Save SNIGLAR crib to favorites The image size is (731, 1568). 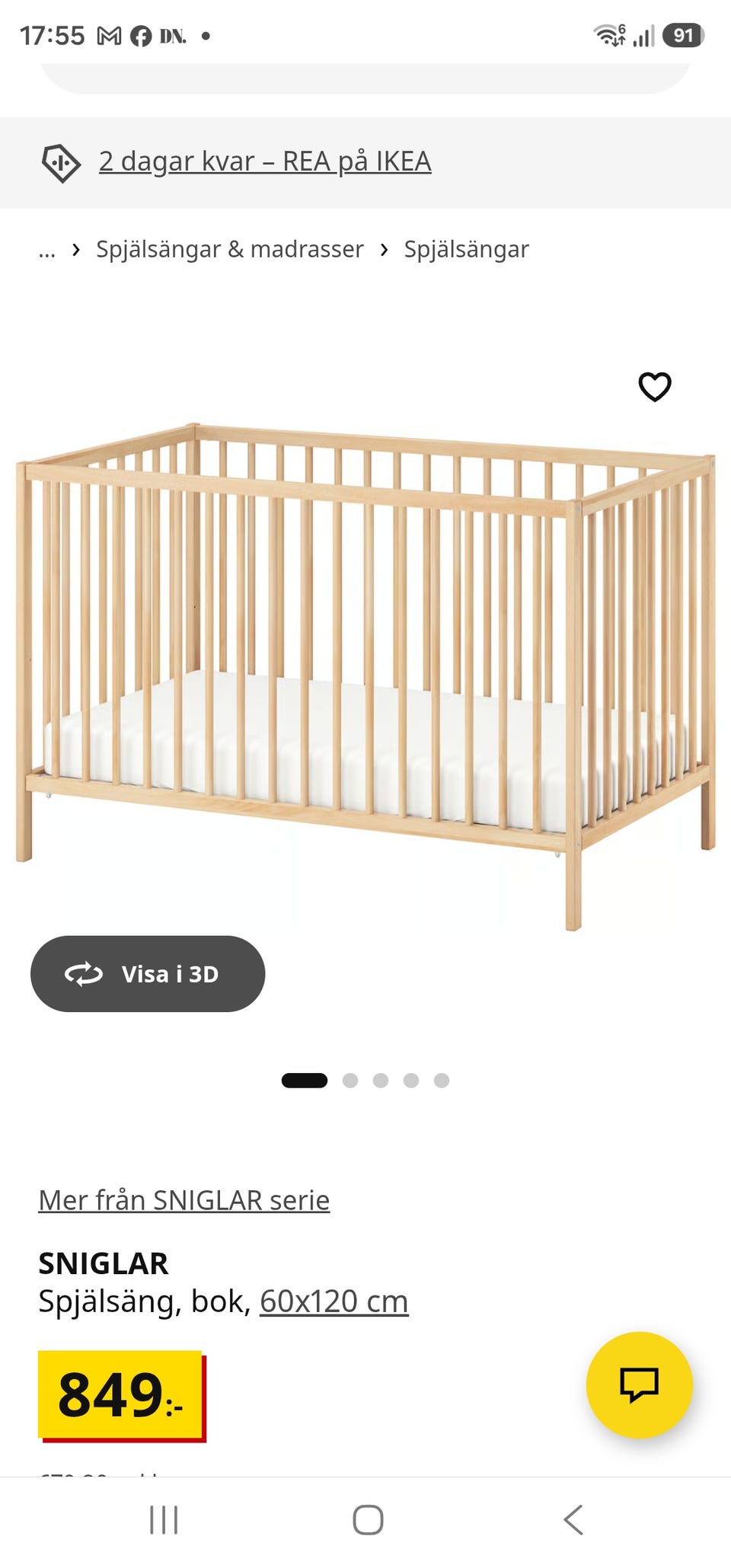point(655,387)
